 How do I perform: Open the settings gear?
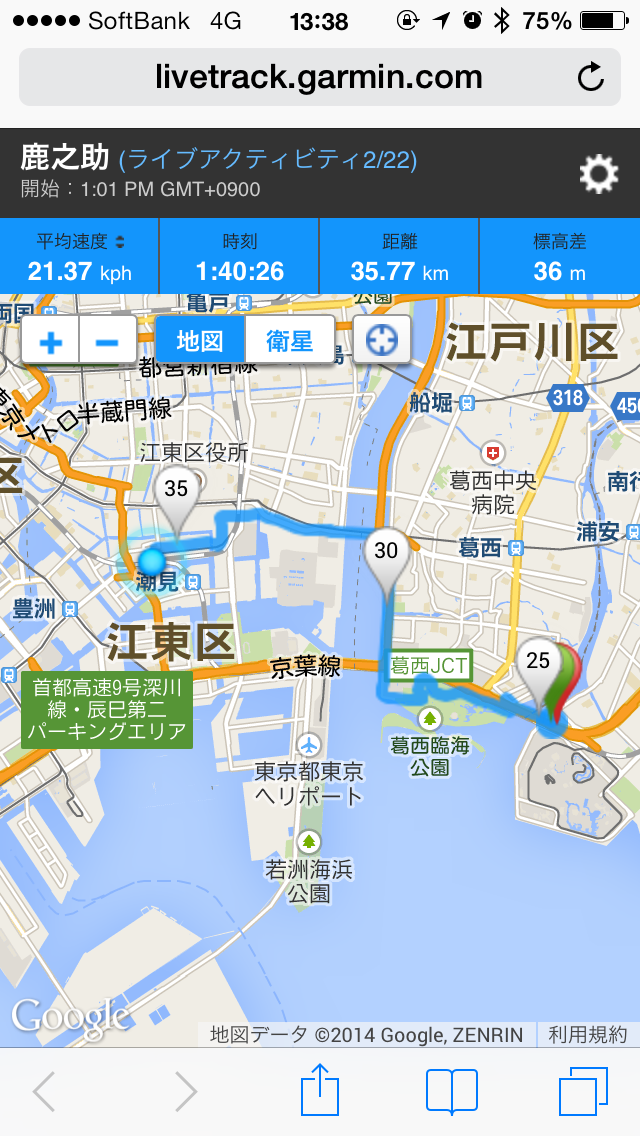tap(598, 175)
